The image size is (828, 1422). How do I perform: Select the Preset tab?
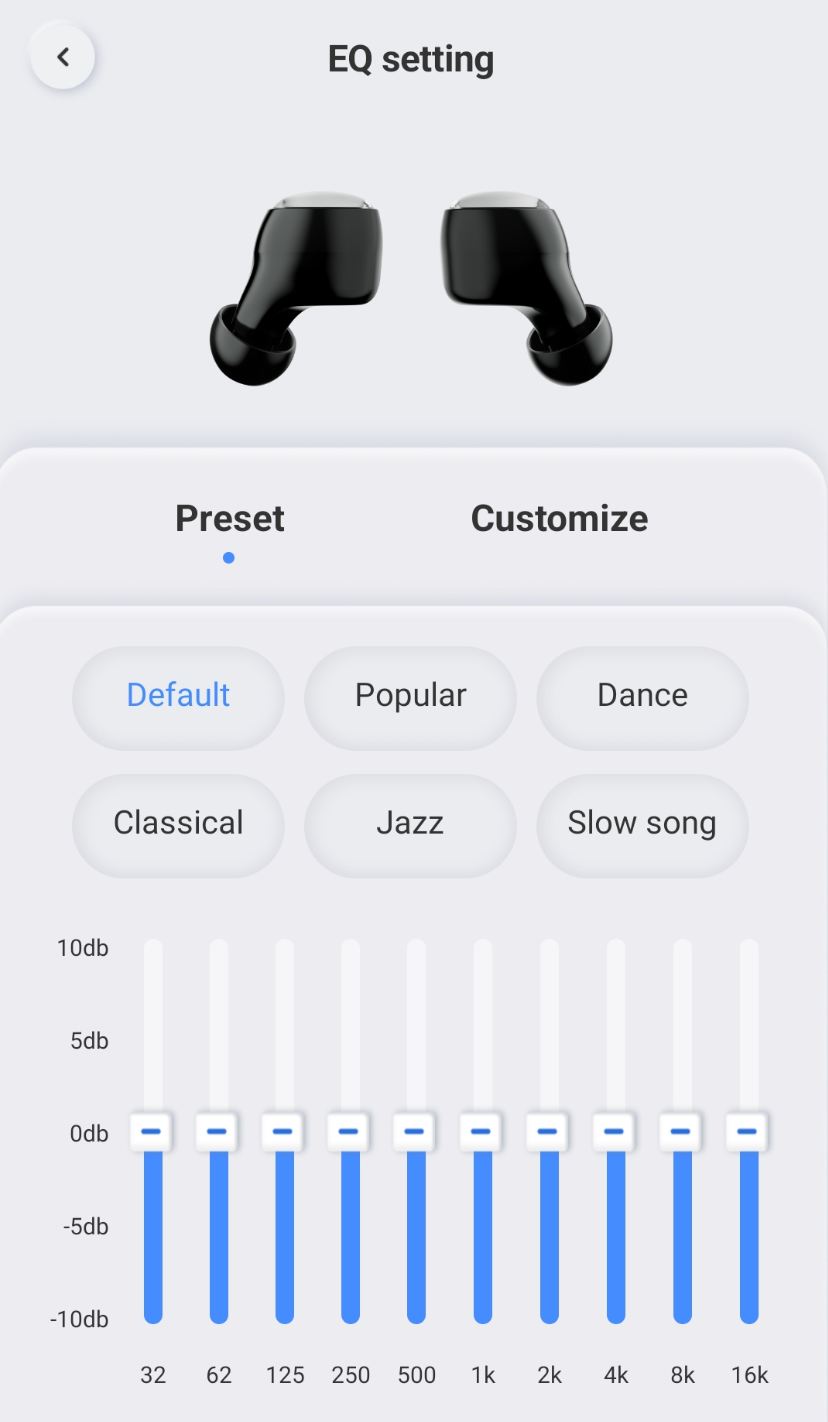click(229, 518)
